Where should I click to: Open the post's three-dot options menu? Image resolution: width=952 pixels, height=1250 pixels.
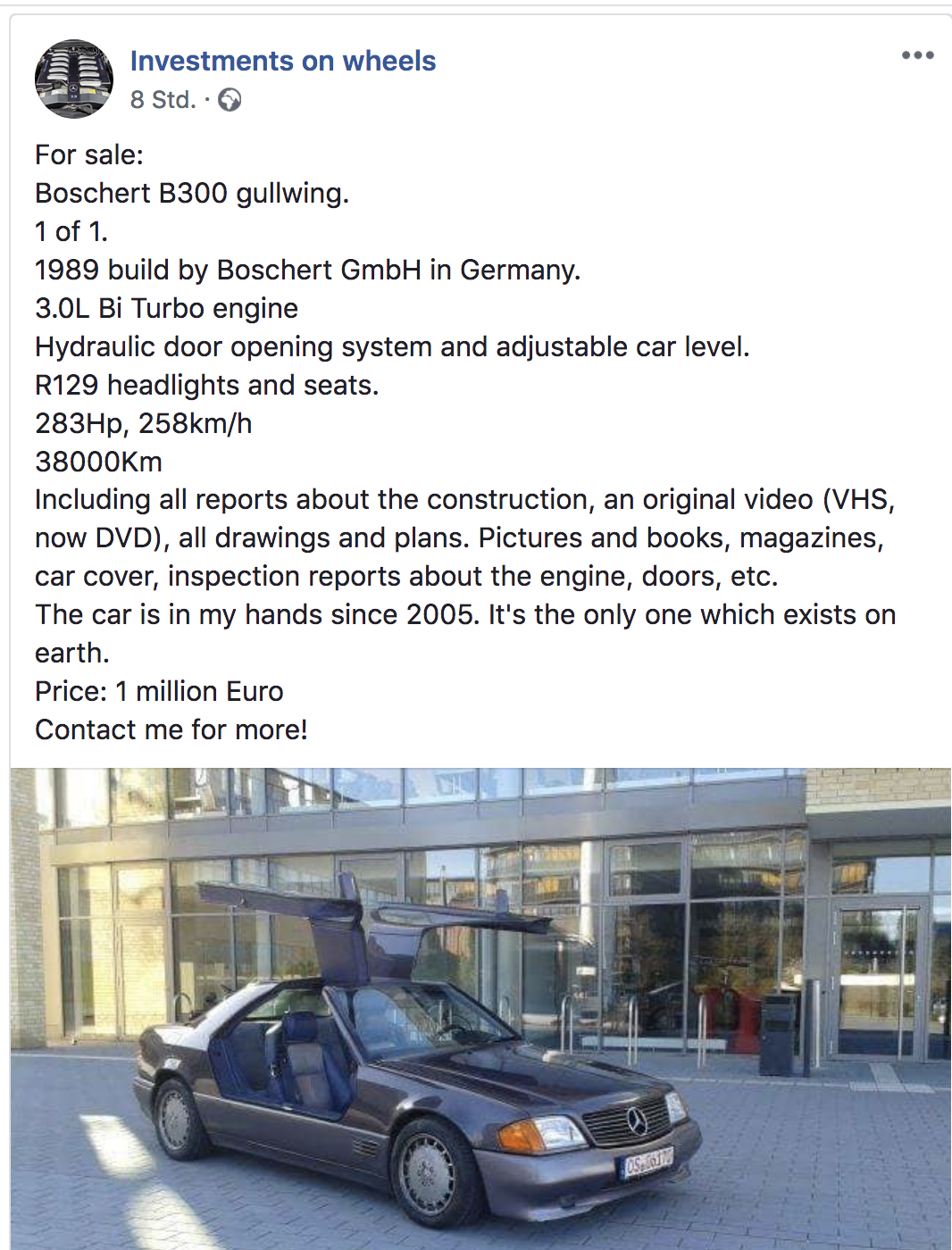pyautogui.click(x=917, y=55)
